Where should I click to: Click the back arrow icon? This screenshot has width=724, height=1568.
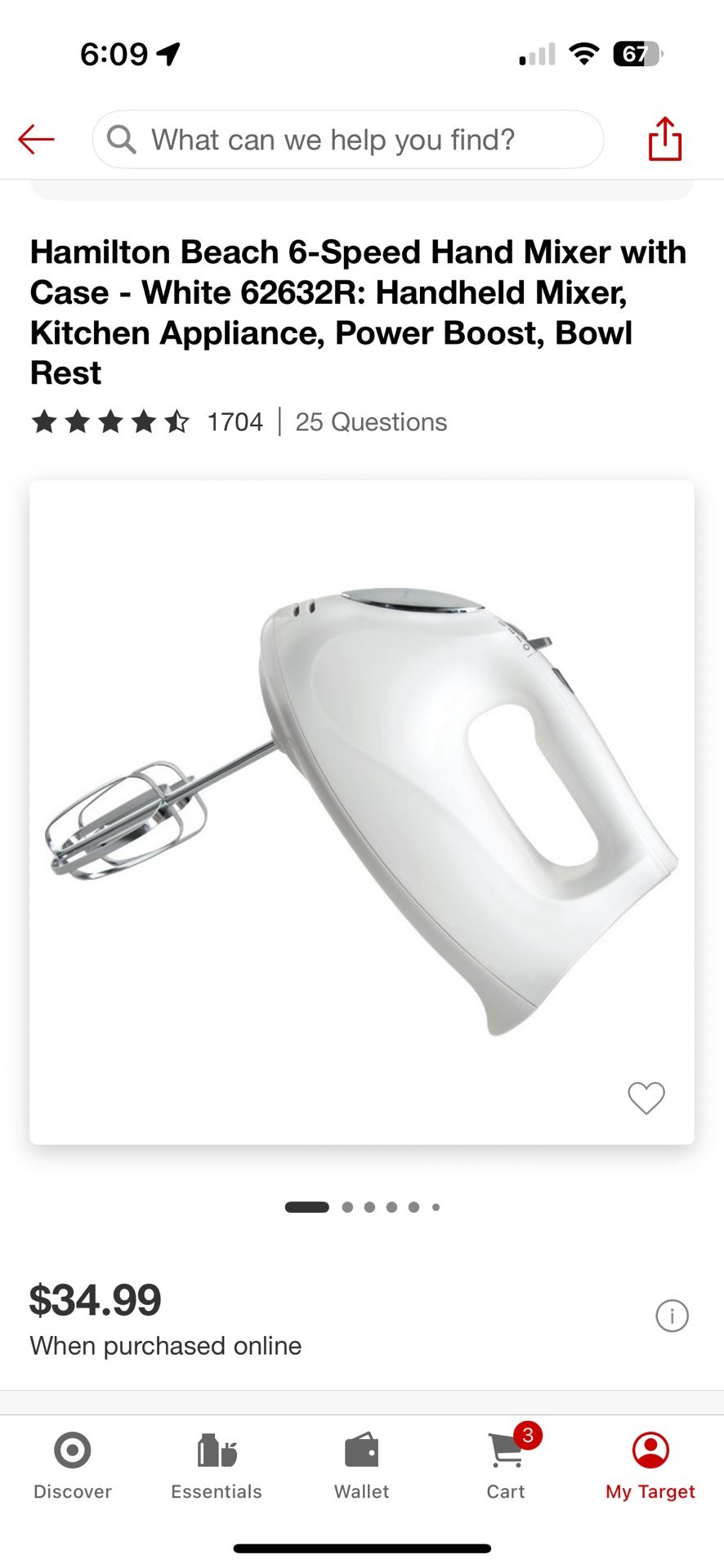(x=35, y=139)
